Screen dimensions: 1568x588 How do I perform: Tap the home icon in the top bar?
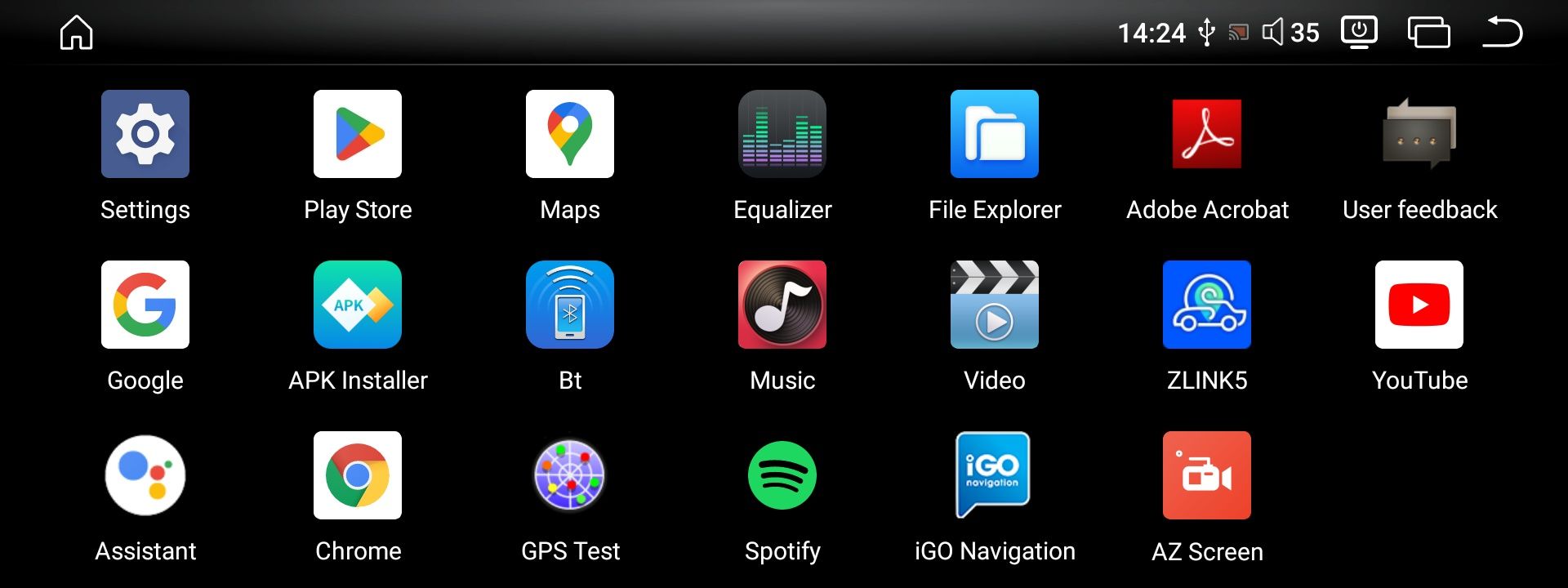(x=77, y=33)
